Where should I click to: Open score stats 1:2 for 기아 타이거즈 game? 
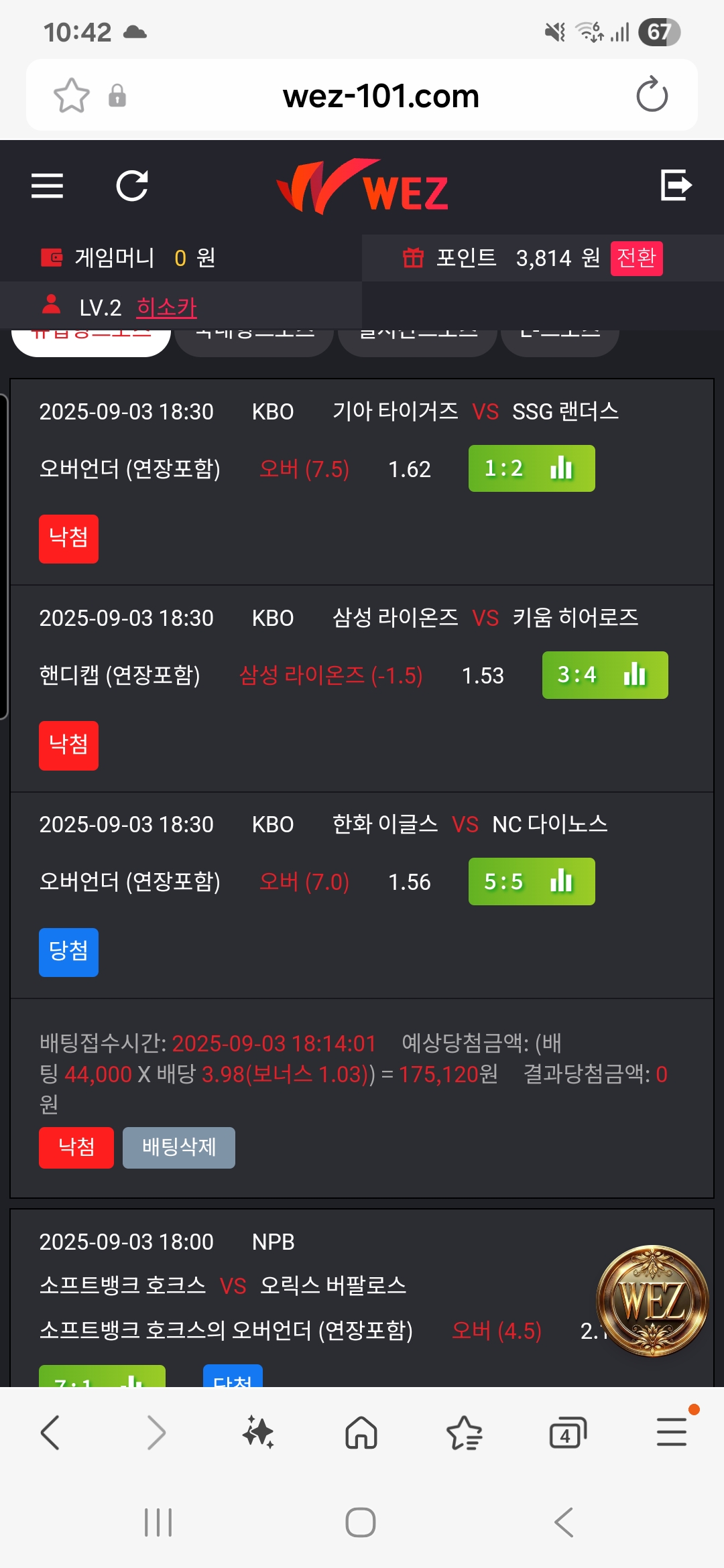(x=532, y=468)
